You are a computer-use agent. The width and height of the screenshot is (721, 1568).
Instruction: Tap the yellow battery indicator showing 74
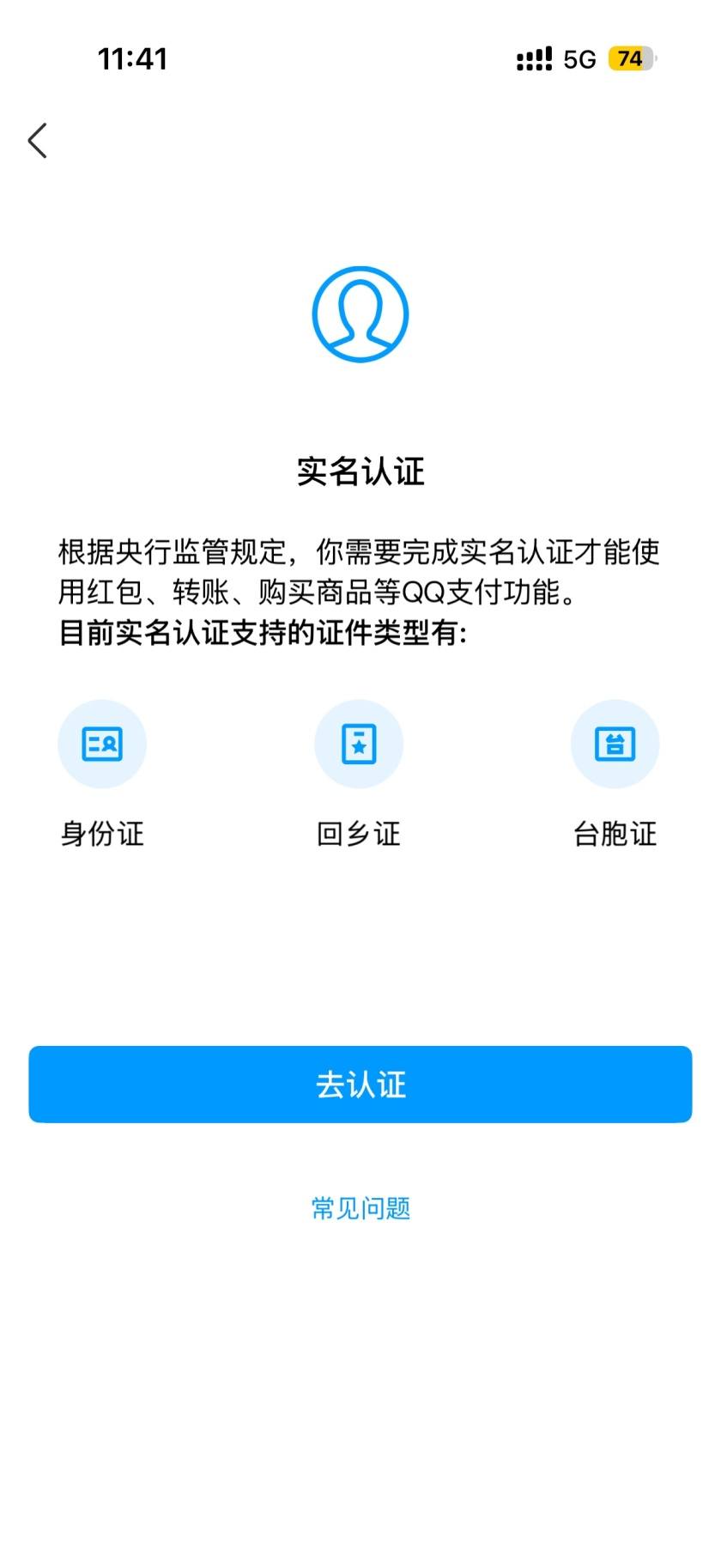(x=629, y=58)
